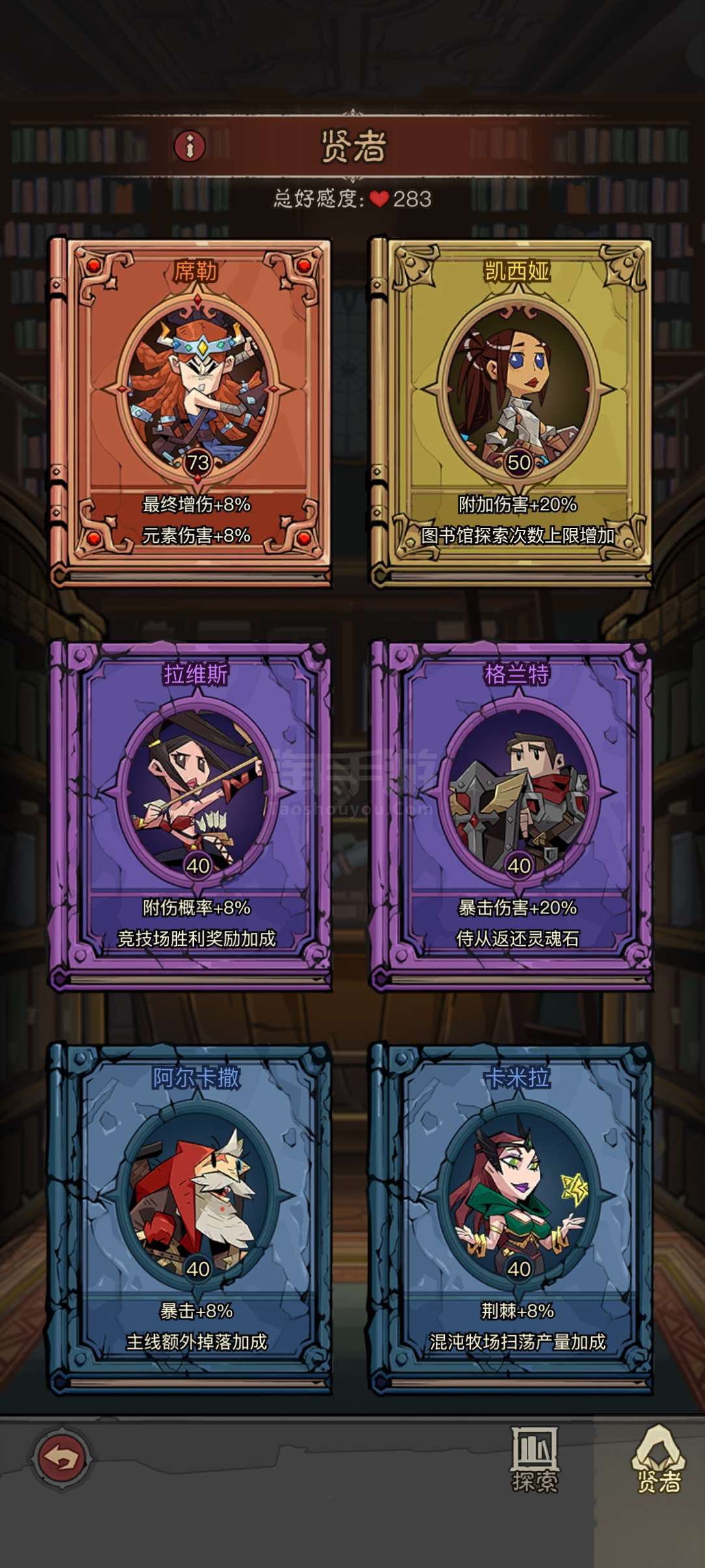
Task: Choose the 阿尔卡撒 sage card
Action: point(191,1219)
